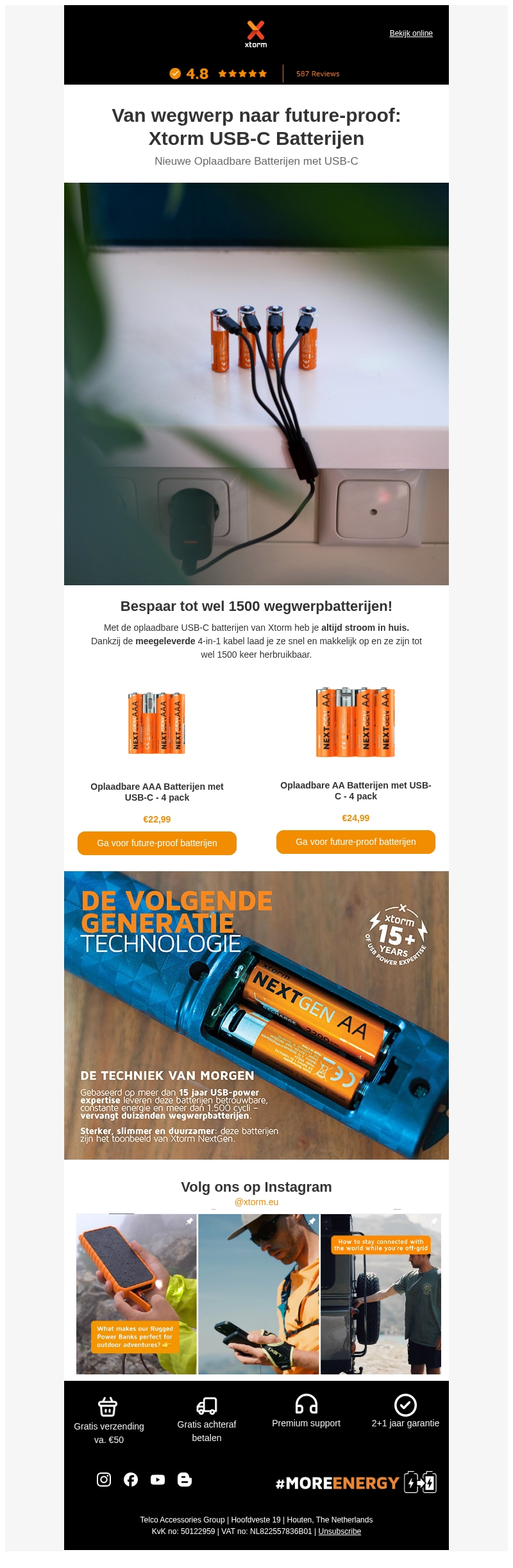Open the De Volgende Generatie Technologie banner
Screen dimensions: 513x1568
pos(256,1015)
